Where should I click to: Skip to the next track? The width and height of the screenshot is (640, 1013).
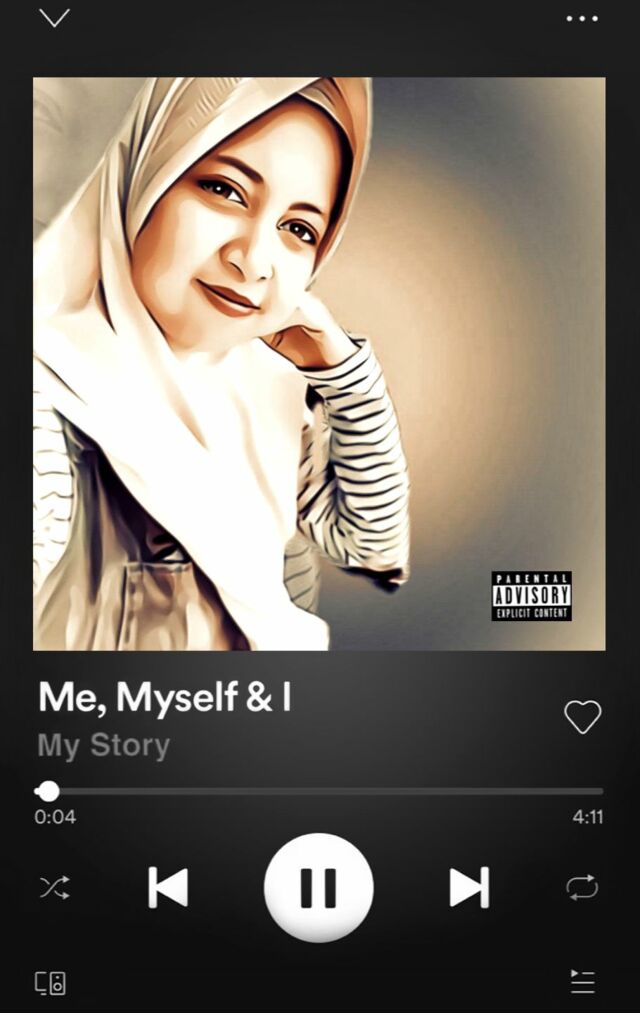468,887
